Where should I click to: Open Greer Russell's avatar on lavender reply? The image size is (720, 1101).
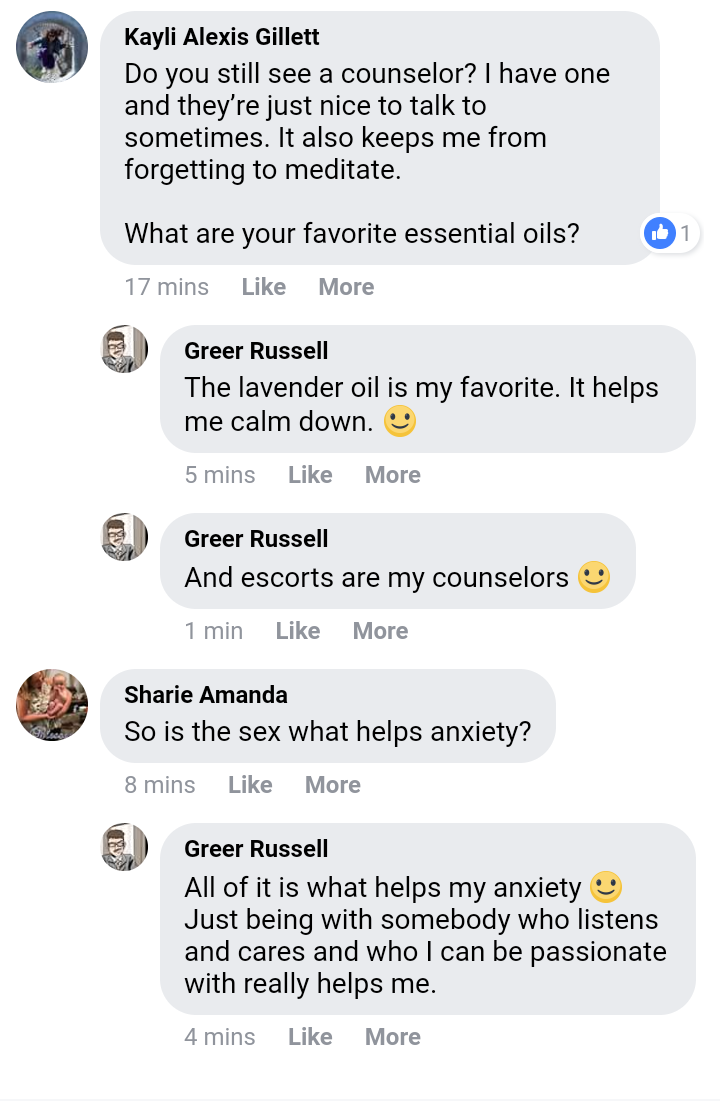tap(125, 349)
